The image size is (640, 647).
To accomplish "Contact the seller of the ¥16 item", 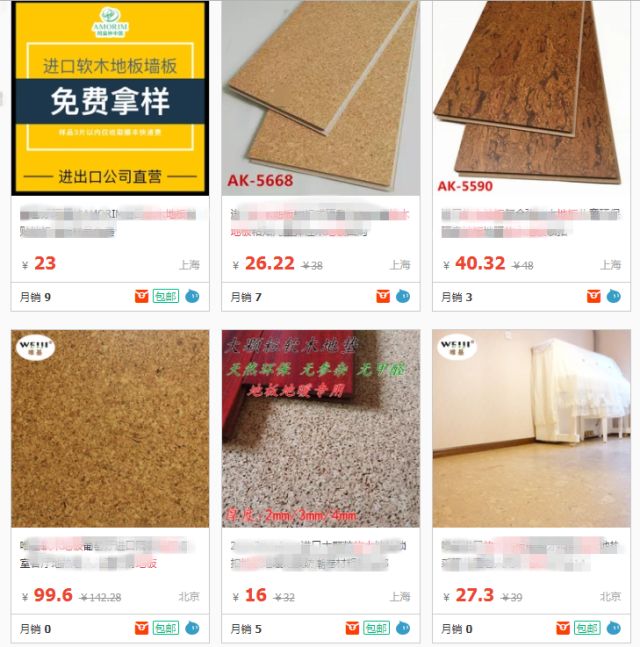I will [403, 628].
